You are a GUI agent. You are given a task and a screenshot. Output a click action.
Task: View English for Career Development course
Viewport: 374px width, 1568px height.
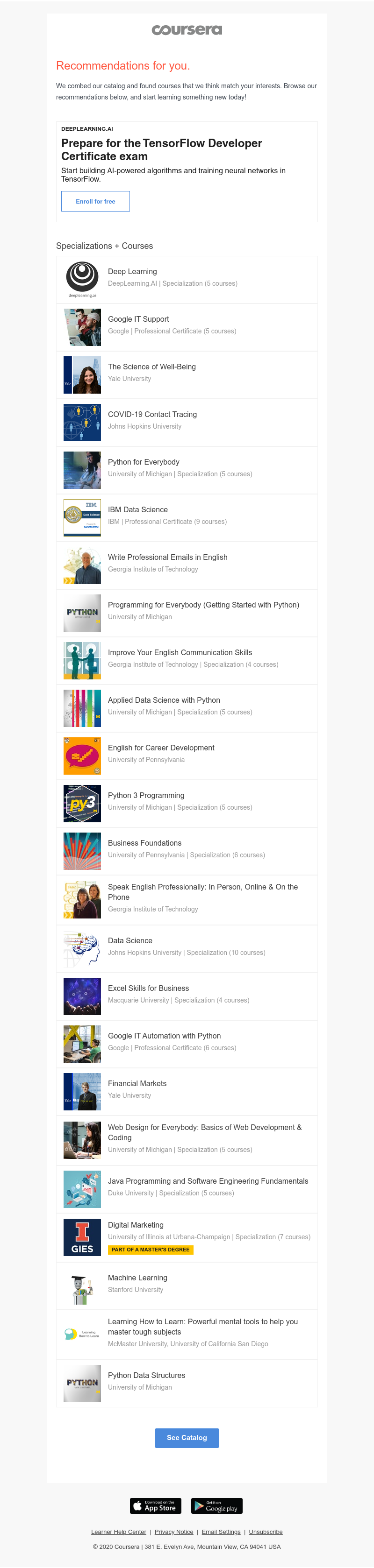161,748
